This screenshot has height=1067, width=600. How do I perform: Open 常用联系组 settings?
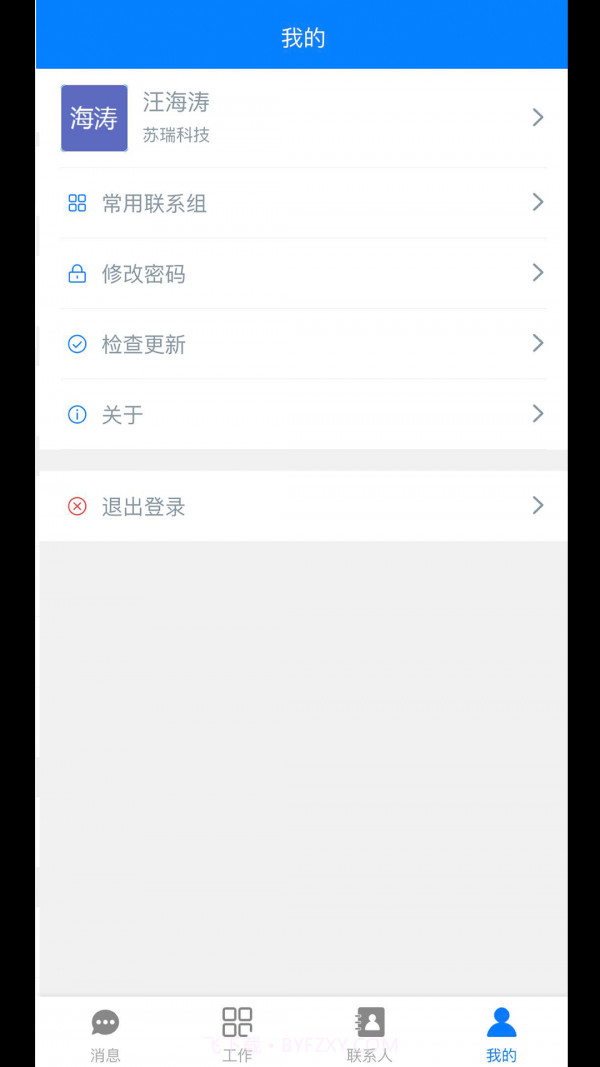click(x=300, y=204)
